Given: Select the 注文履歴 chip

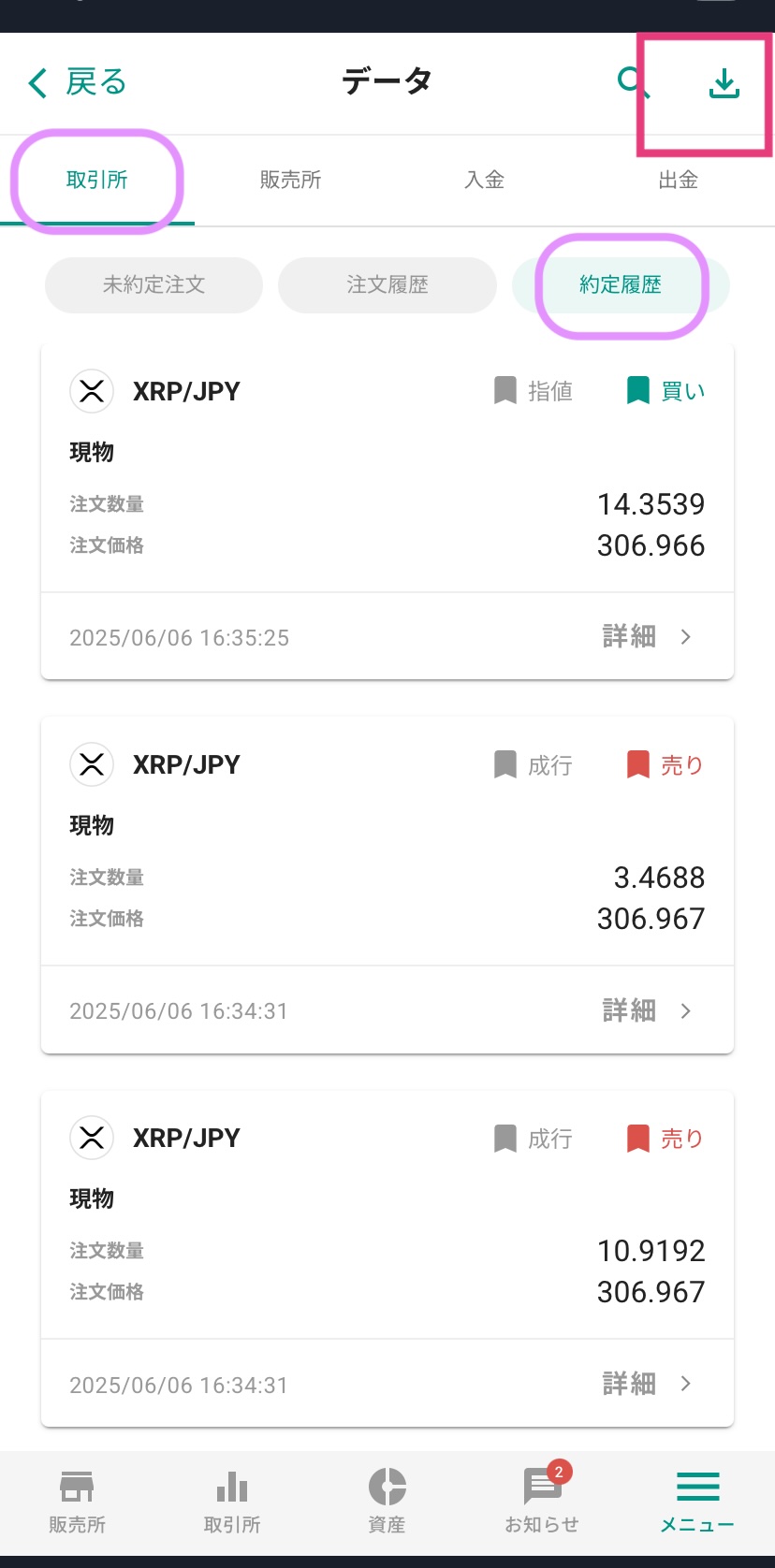Looking at the screenshot, I should (387, 284).
